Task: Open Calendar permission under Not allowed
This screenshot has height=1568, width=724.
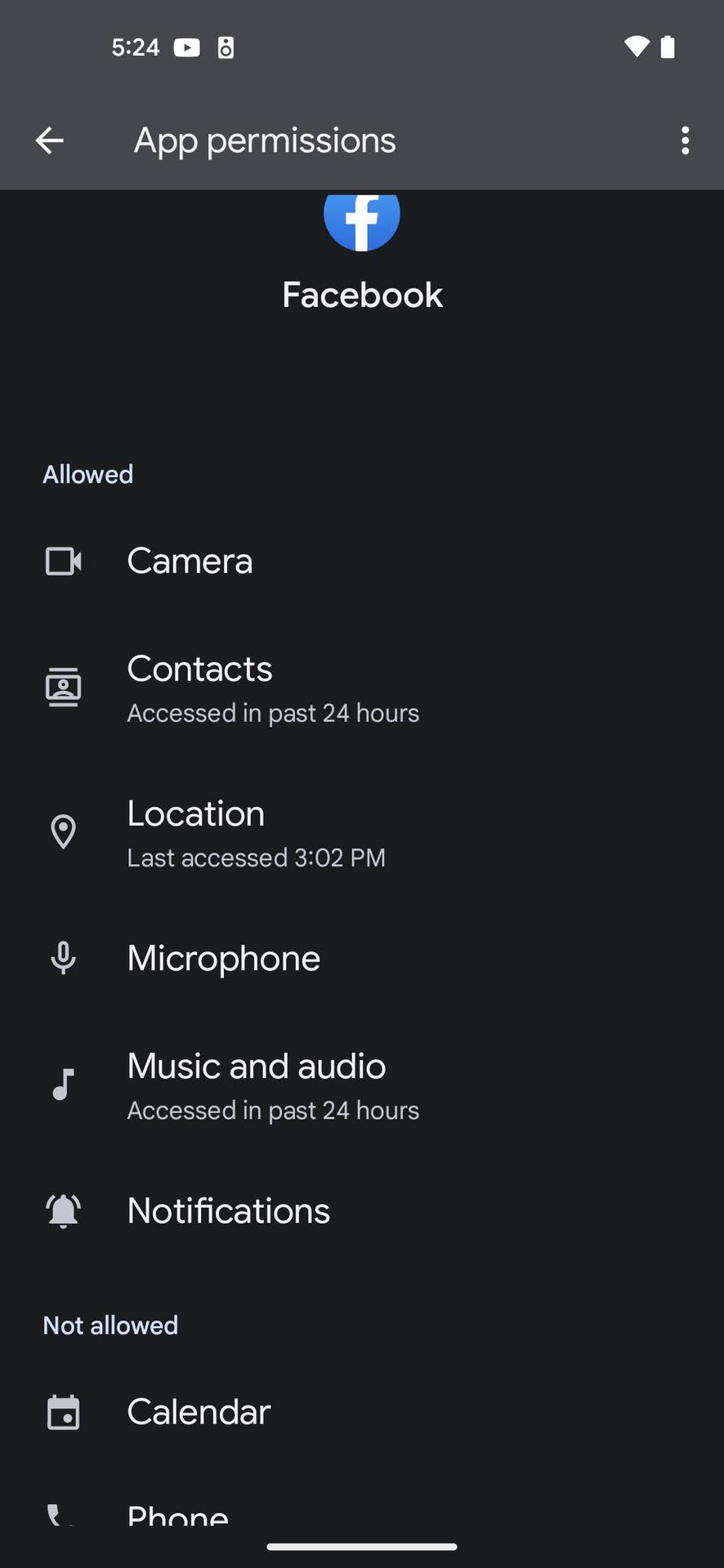Action: pos(199,1412)
